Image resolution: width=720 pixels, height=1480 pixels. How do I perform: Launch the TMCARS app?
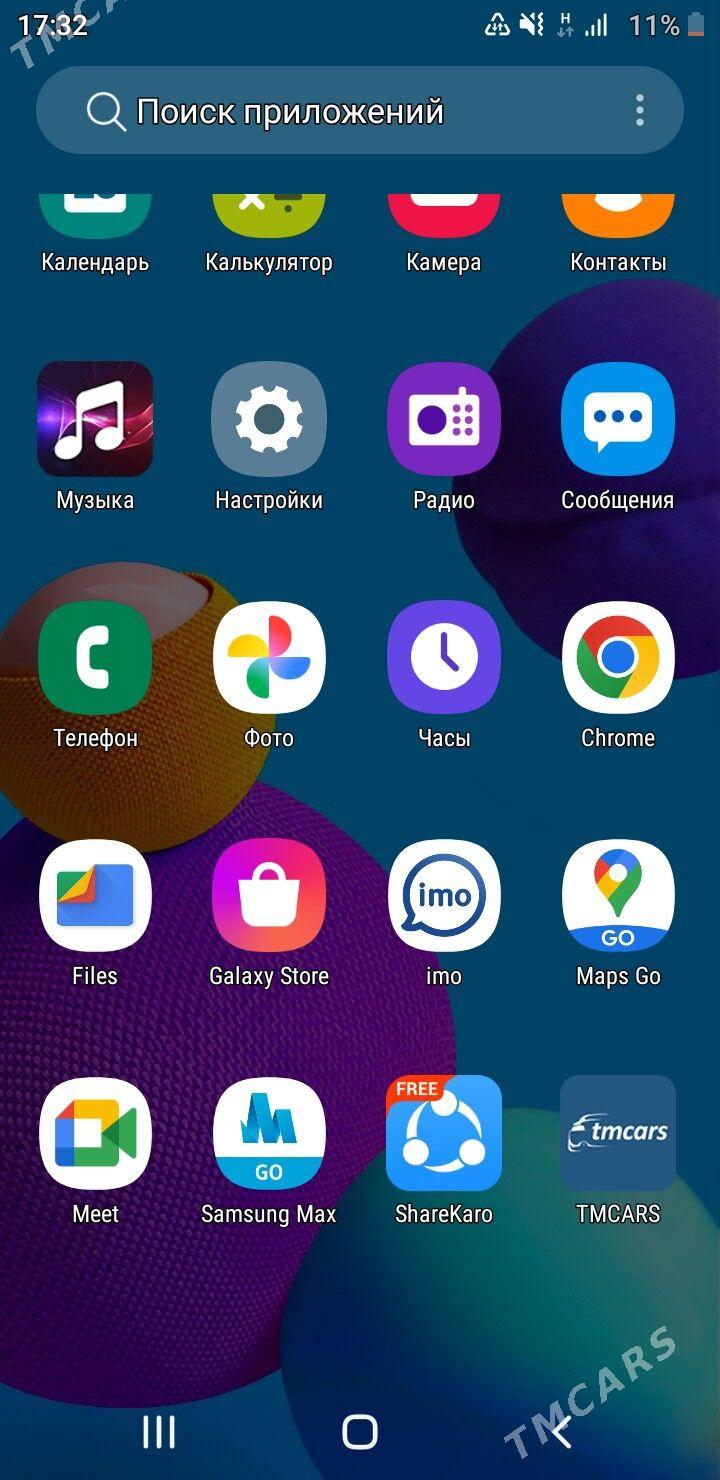coord(618,1134)
